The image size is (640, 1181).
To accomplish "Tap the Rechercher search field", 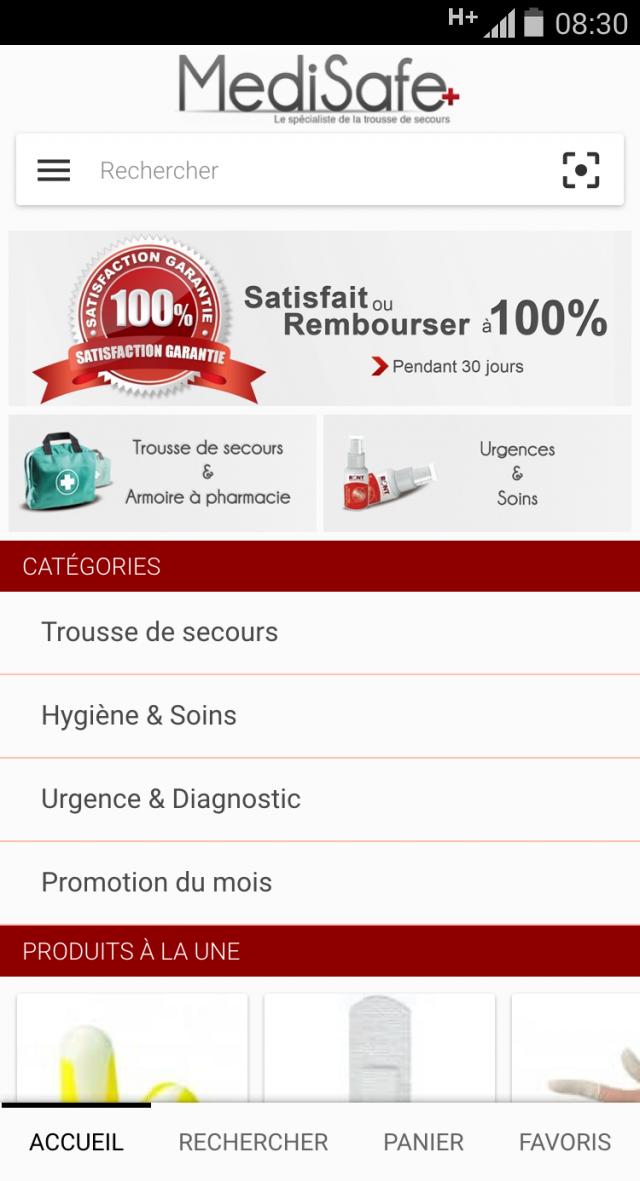I will pyautogui.click(x=300, y=170).
